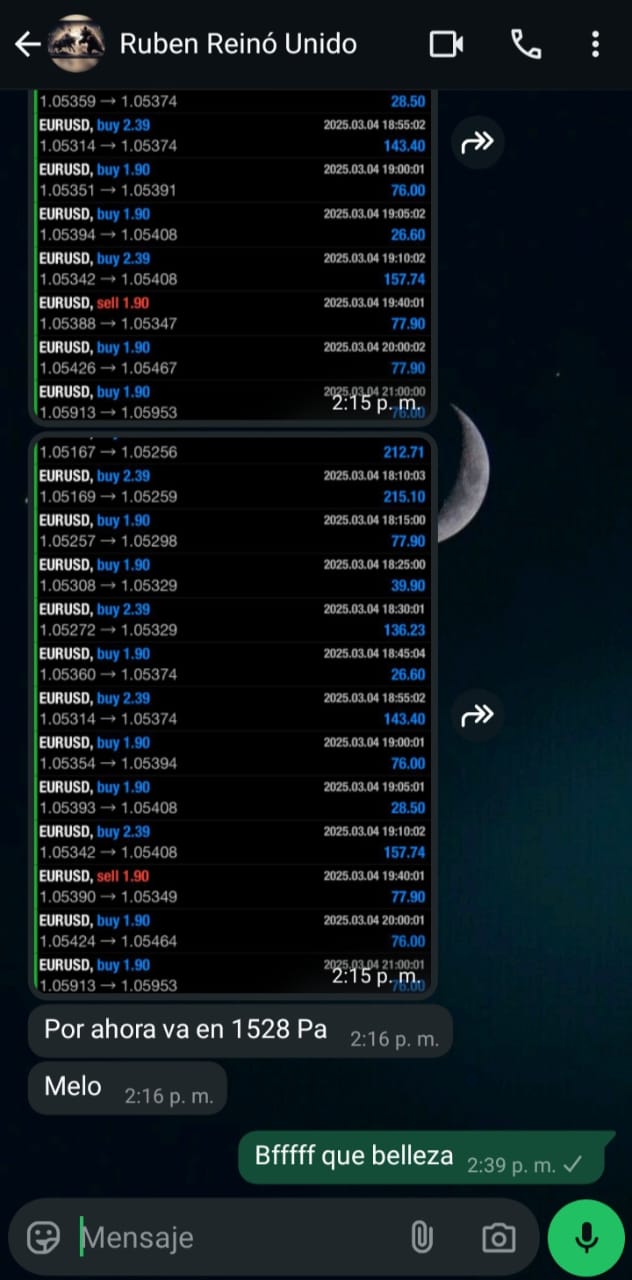The image size is (632, 1280).
Task: Open the three-dot overflow menu
Action: (x=595, y=44)
